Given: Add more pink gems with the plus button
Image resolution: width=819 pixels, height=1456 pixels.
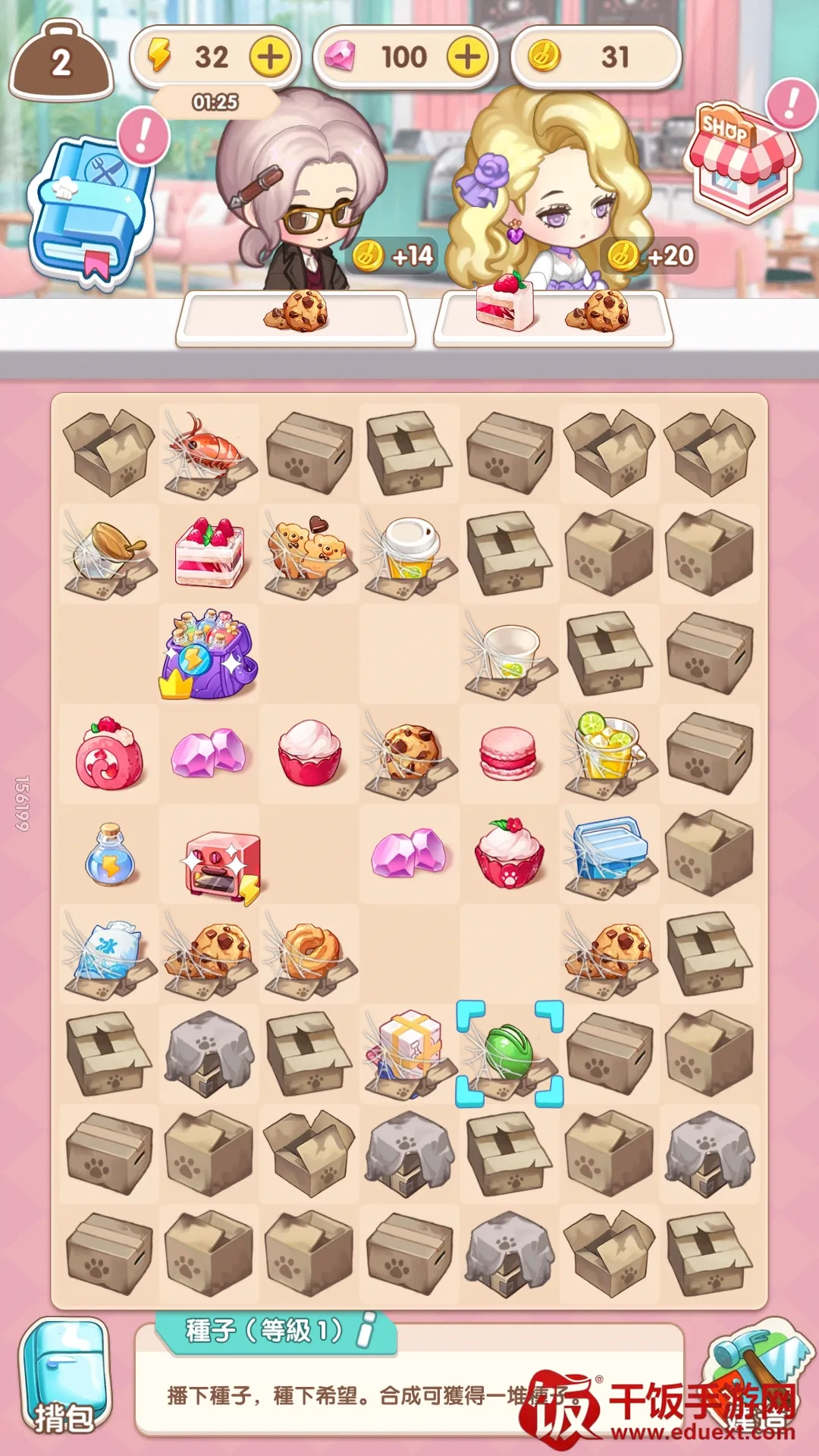Looking at the screenshot, I should click(x=467, y=57).
